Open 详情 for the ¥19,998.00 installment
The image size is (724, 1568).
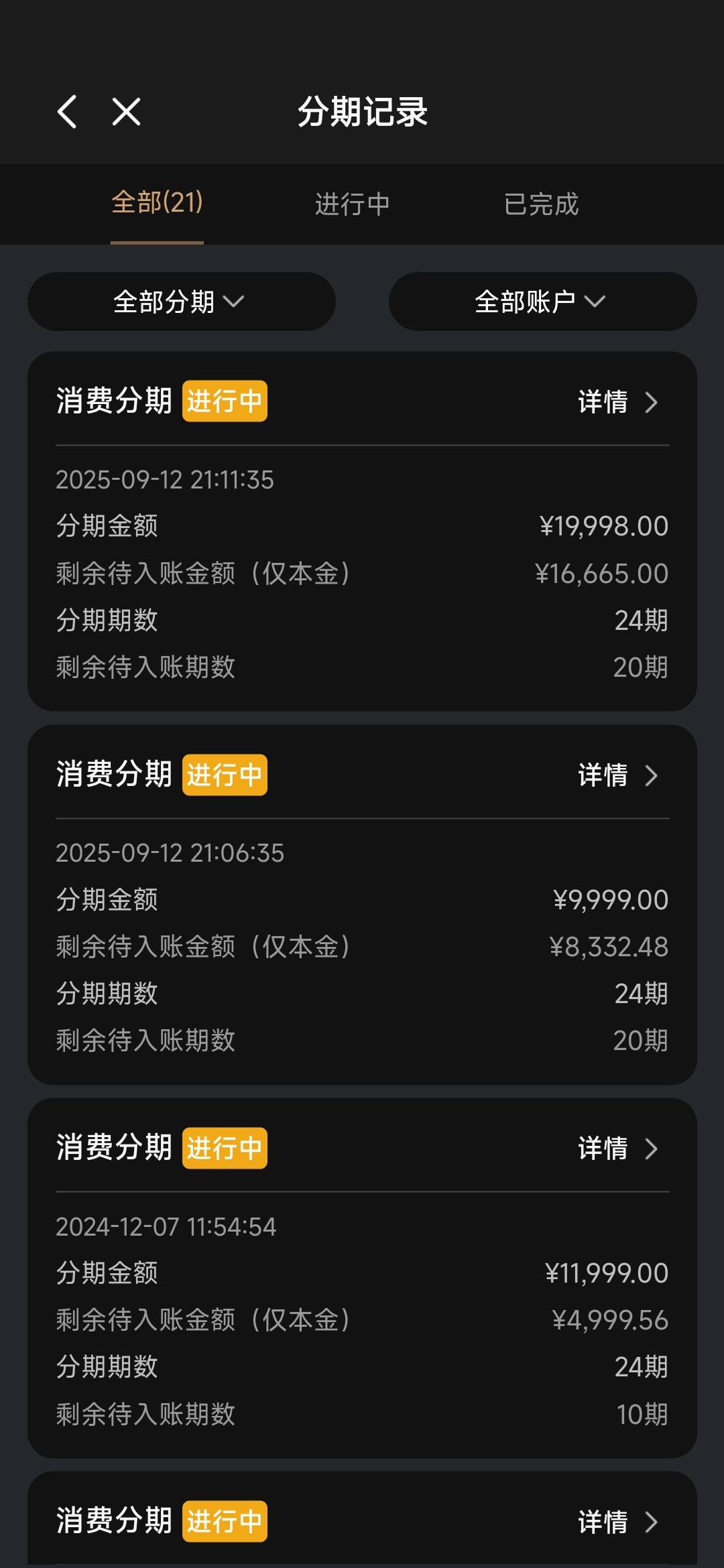(x=617, y=402)
